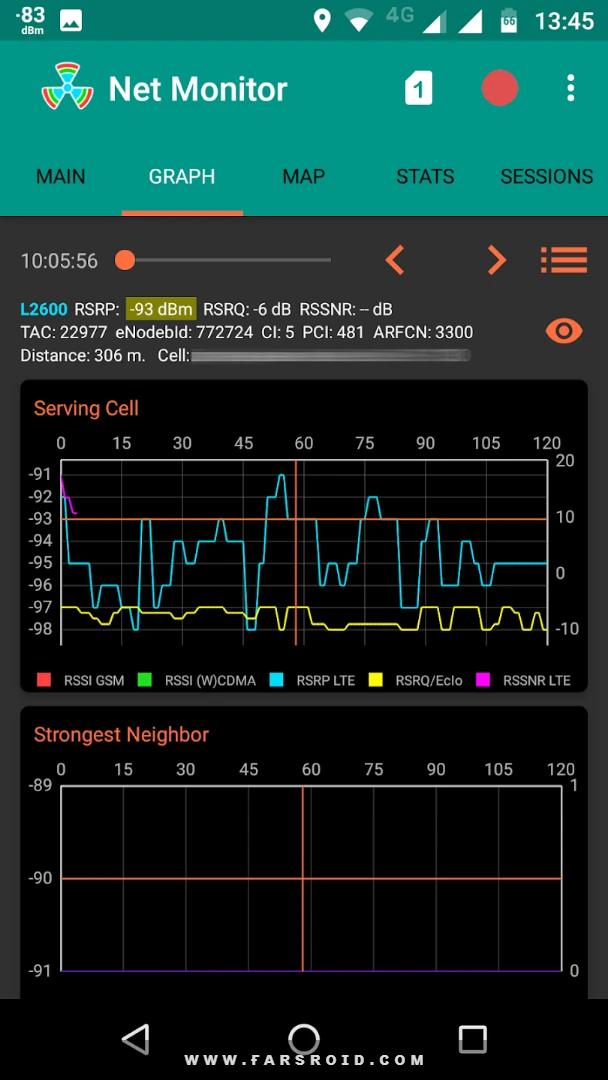The height and width of the screenshot is (1080, 608).
Task: Step back with the left arrow
Action: point(395,260)
